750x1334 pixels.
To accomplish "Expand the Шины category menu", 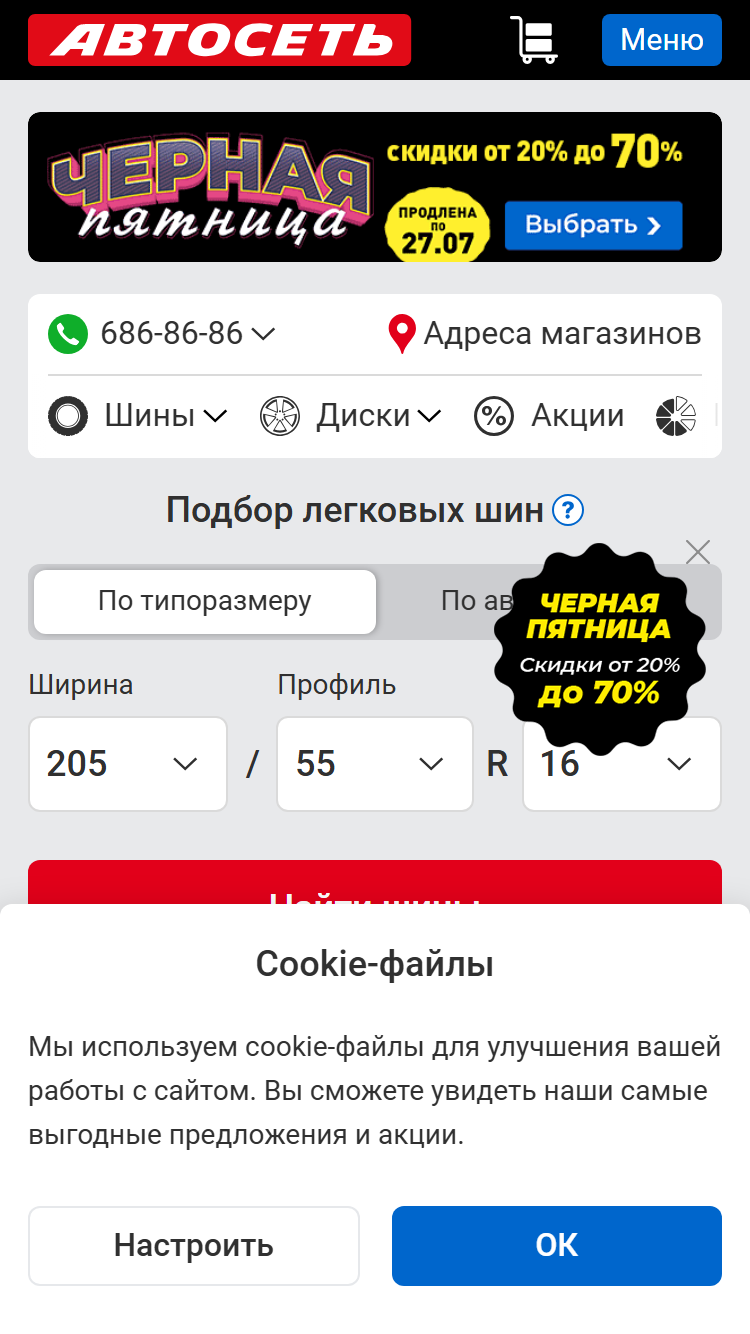I will 138,415.
